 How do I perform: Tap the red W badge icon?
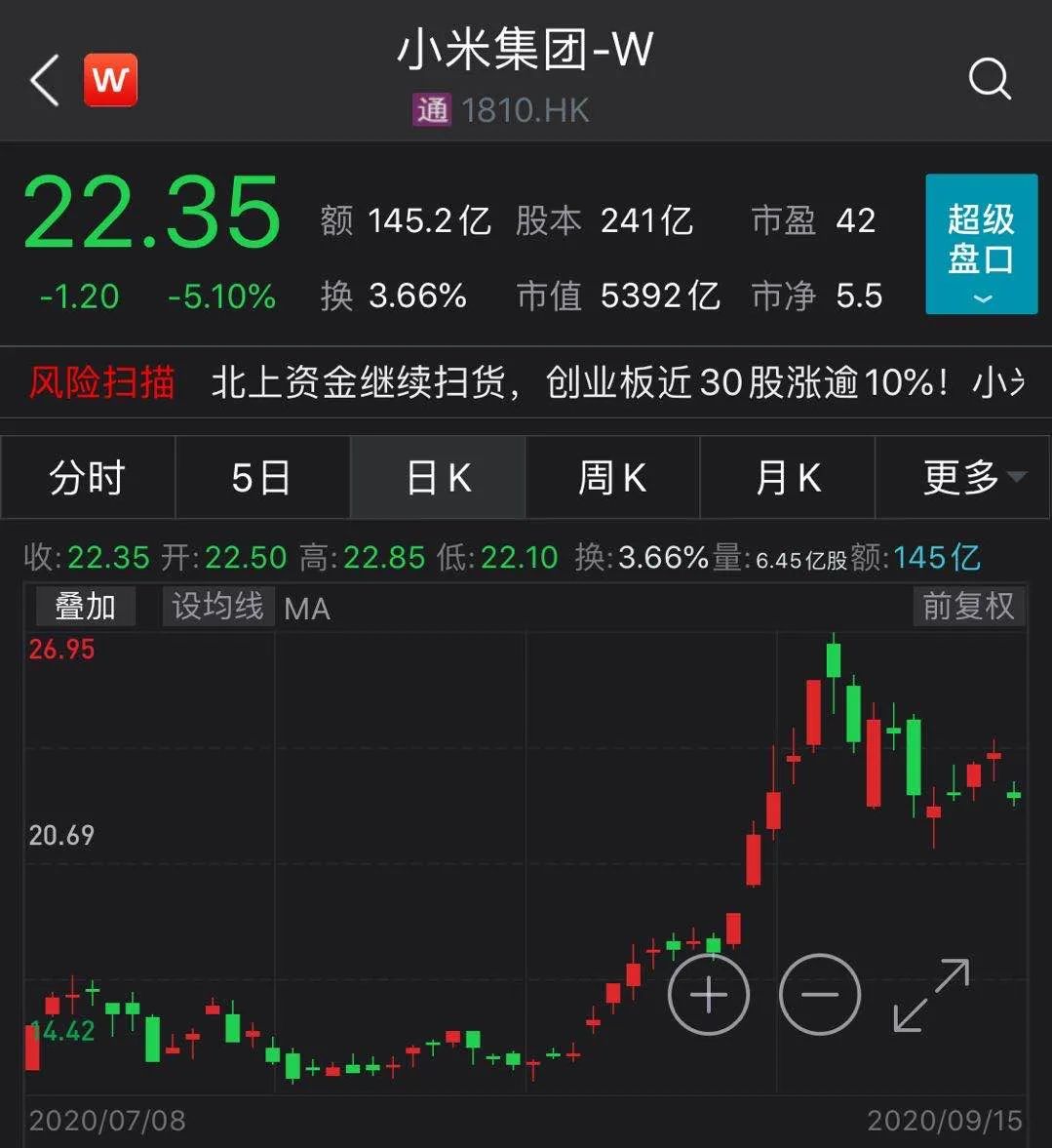click(x=110, y=80)
